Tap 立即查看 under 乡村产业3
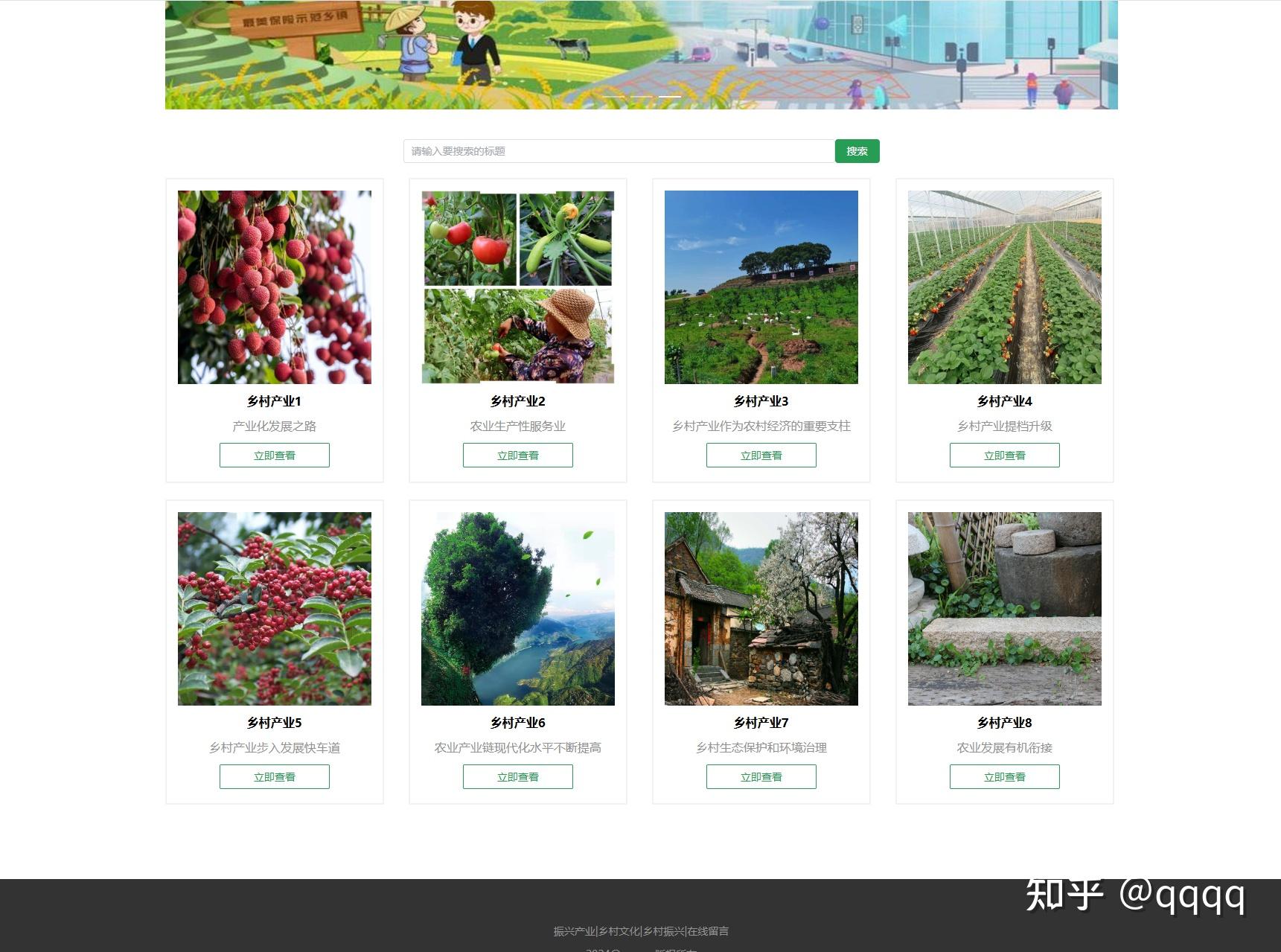The image size is (1281, 952). pyautogui.click(x=761, y=456)
